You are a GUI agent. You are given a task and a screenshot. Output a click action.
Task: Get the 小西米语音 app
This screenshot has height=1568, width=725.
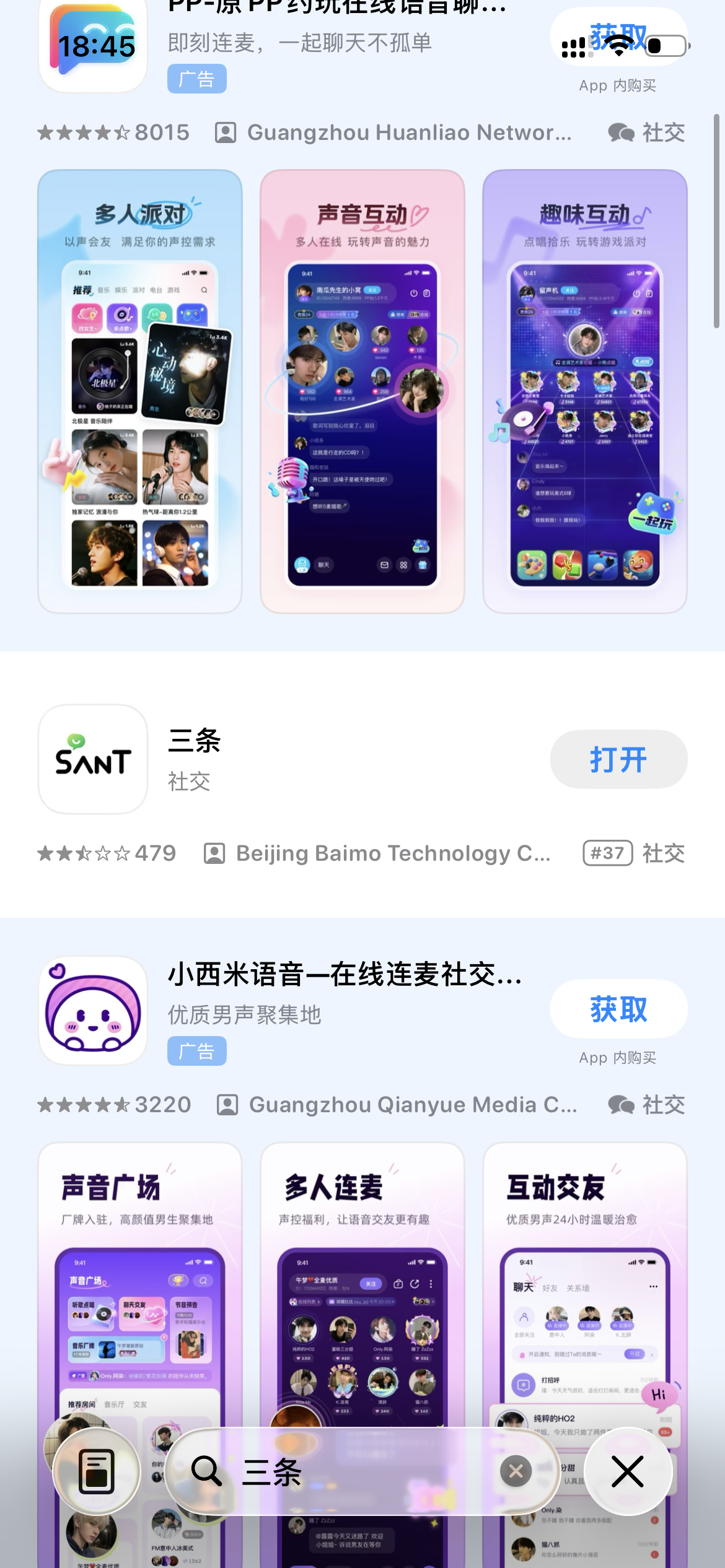click(618, 1009)
